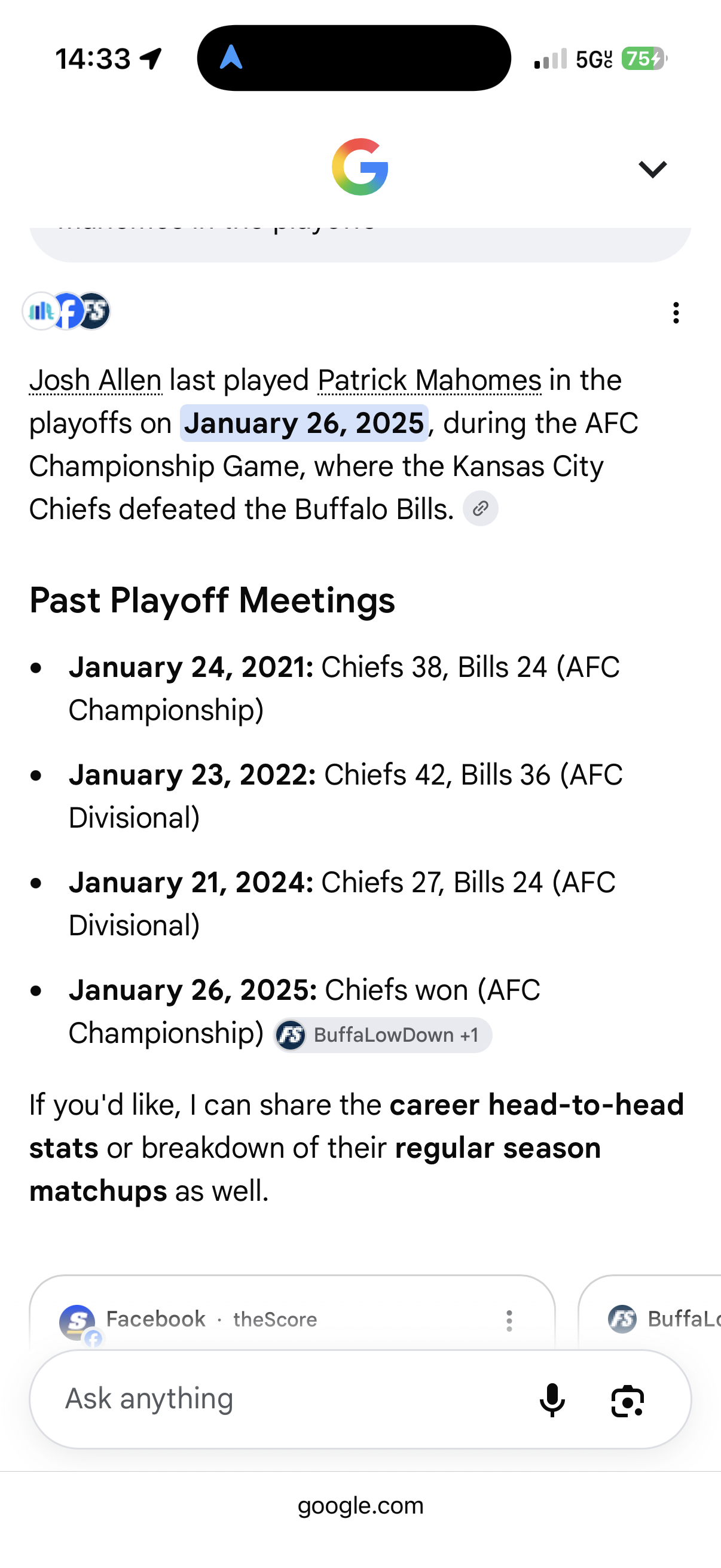The width and height of the screenshot is (721, 1568).
Task: Open the Facebook theScore source card
Action: click(292, 1312)
